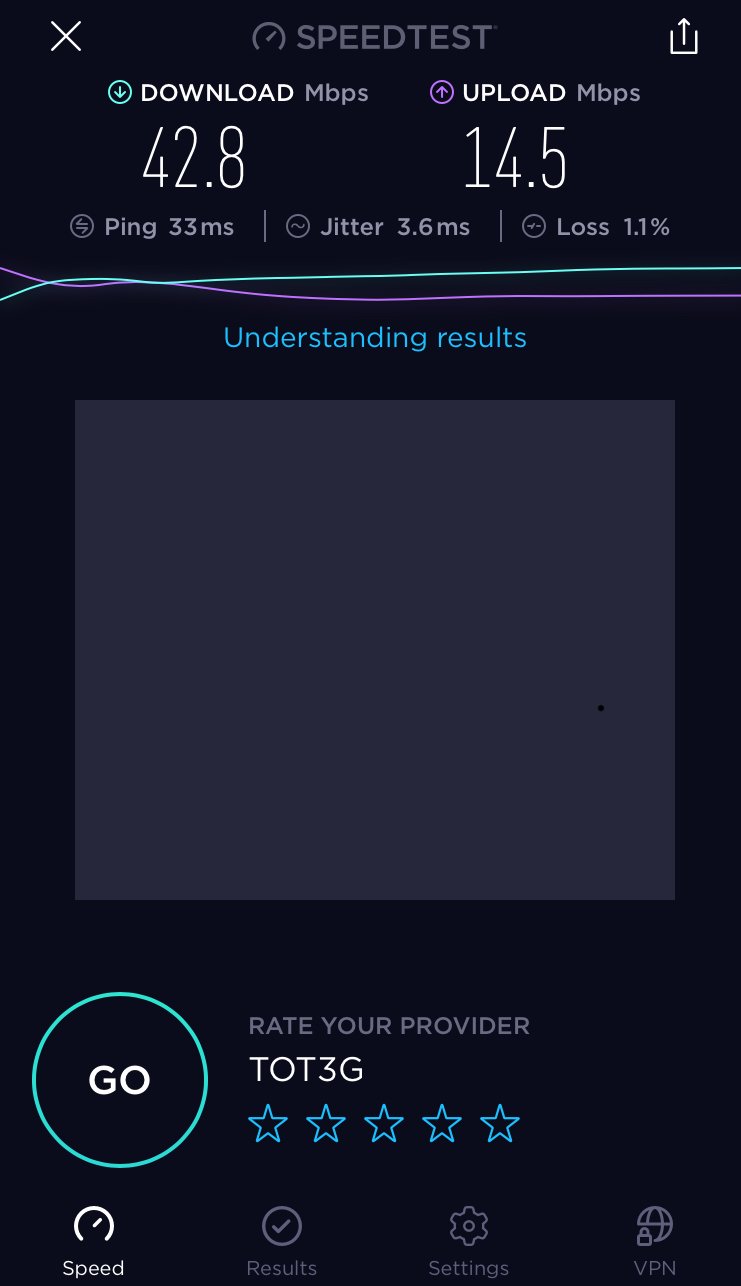
Task: Rate TOT3G one star
Action: click(x=268, y=1125)
